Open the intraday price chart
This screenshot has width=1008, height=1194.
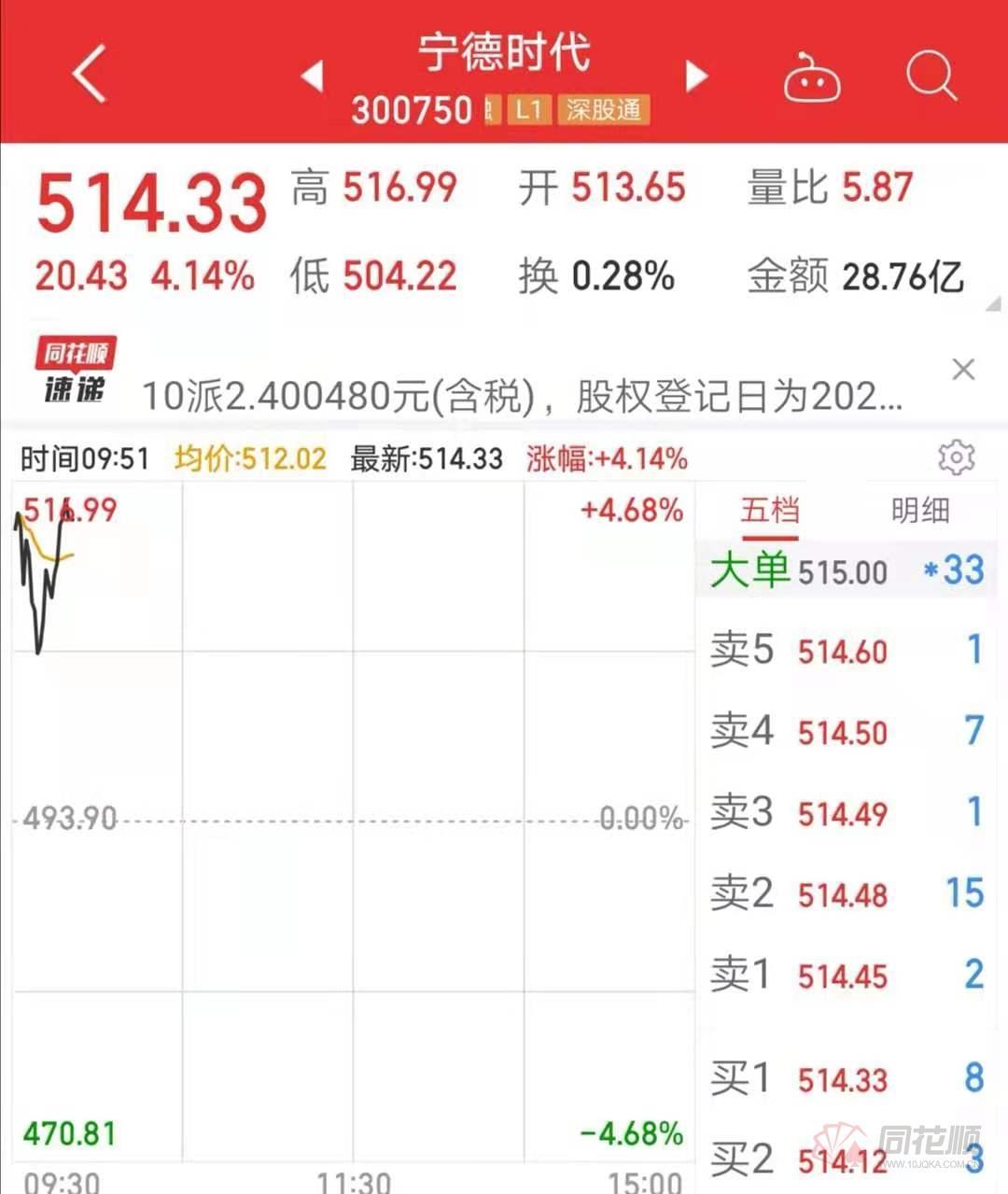pos(353,822)
